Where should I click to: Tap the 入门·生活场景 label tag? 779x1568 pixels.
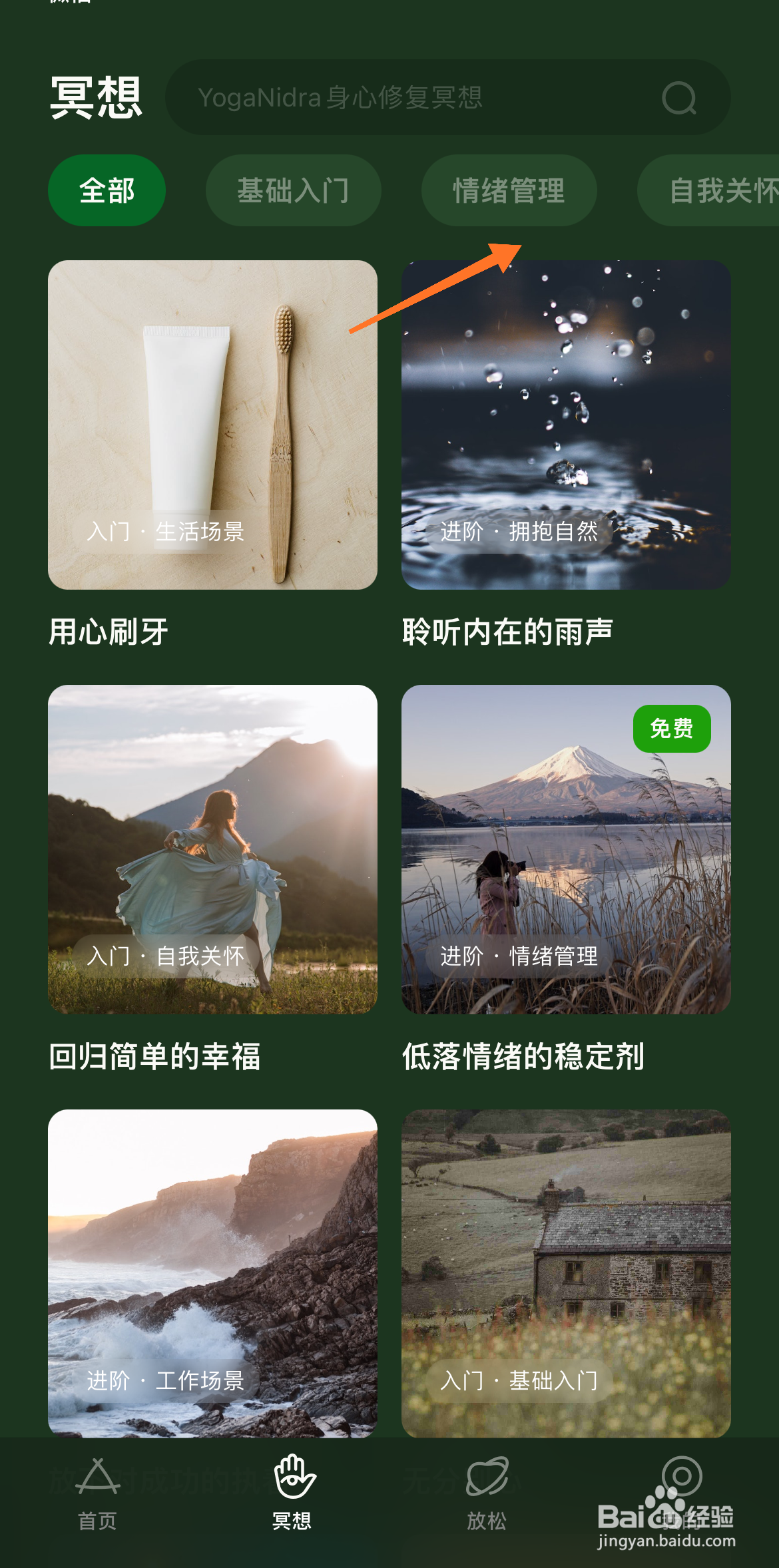tap(167, 531)
